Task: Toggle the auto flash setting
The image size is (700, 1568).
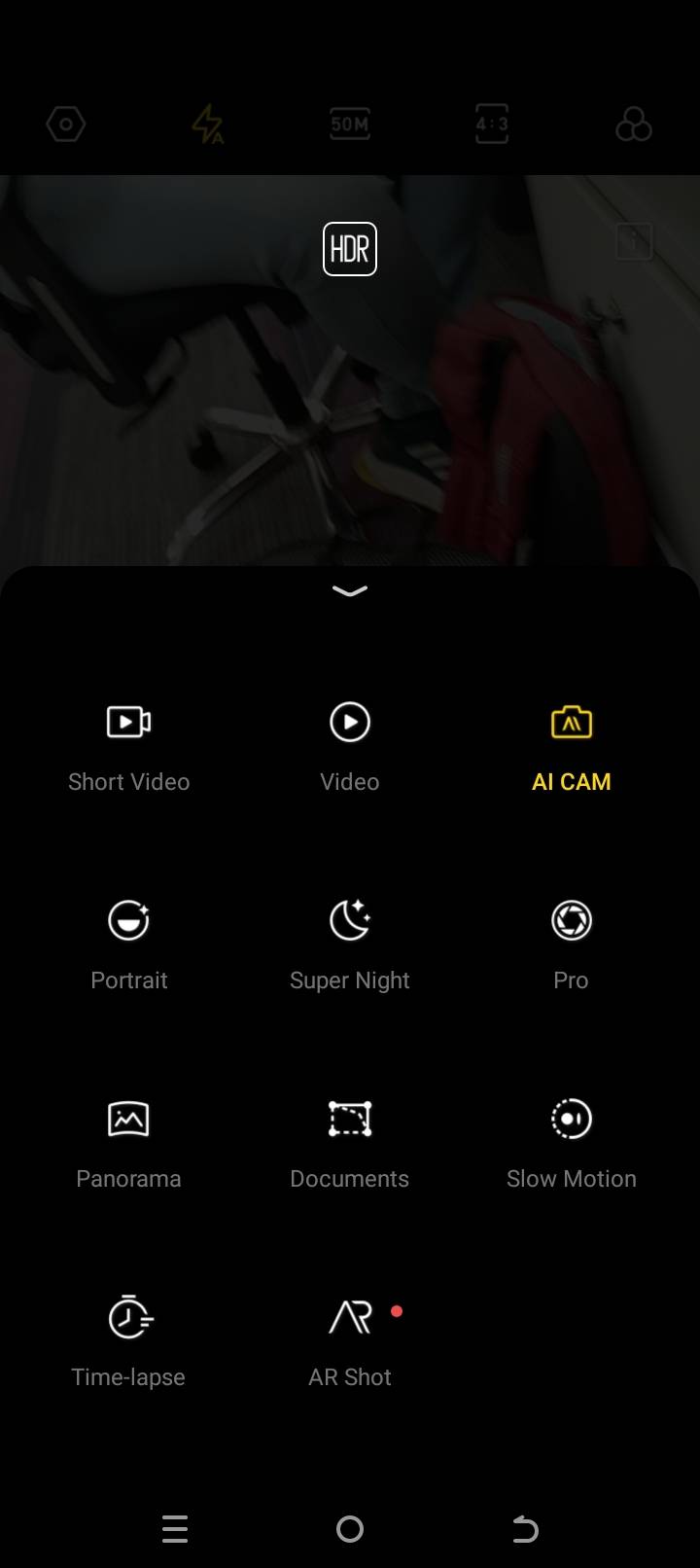Action: pos(207,124)
